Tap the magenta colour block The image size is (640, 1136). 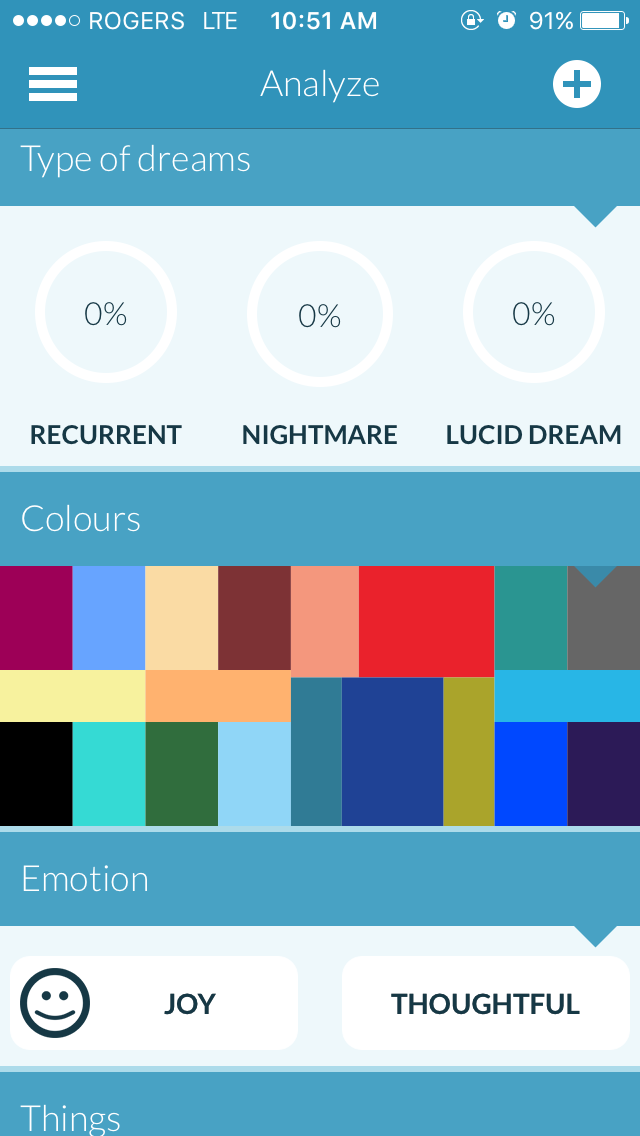click(x=36, y=617)
